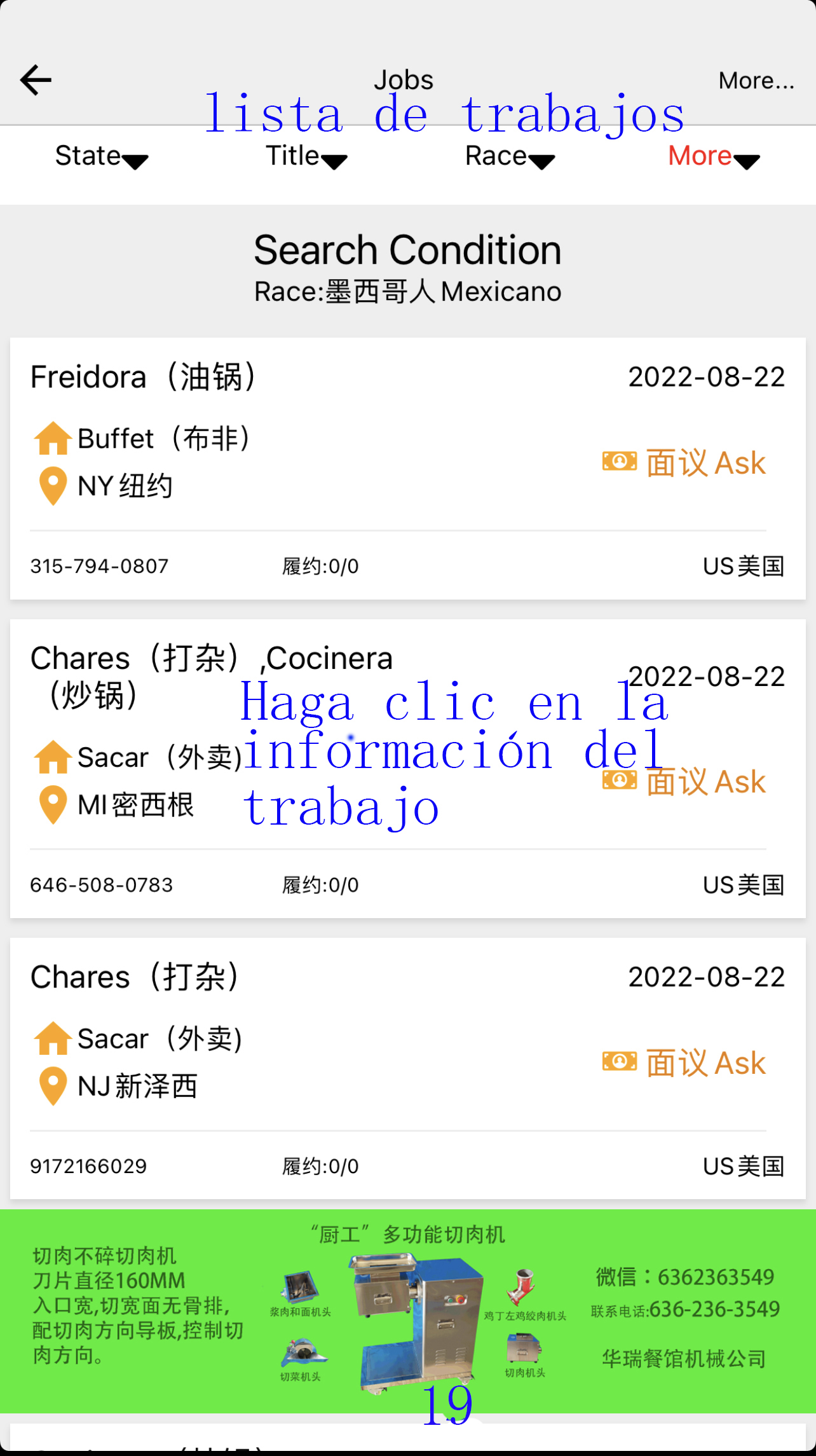This screenshot has height=1456, width=816.
Task: Expand the Race filter dropdown
Action: (x=510, y=157)
